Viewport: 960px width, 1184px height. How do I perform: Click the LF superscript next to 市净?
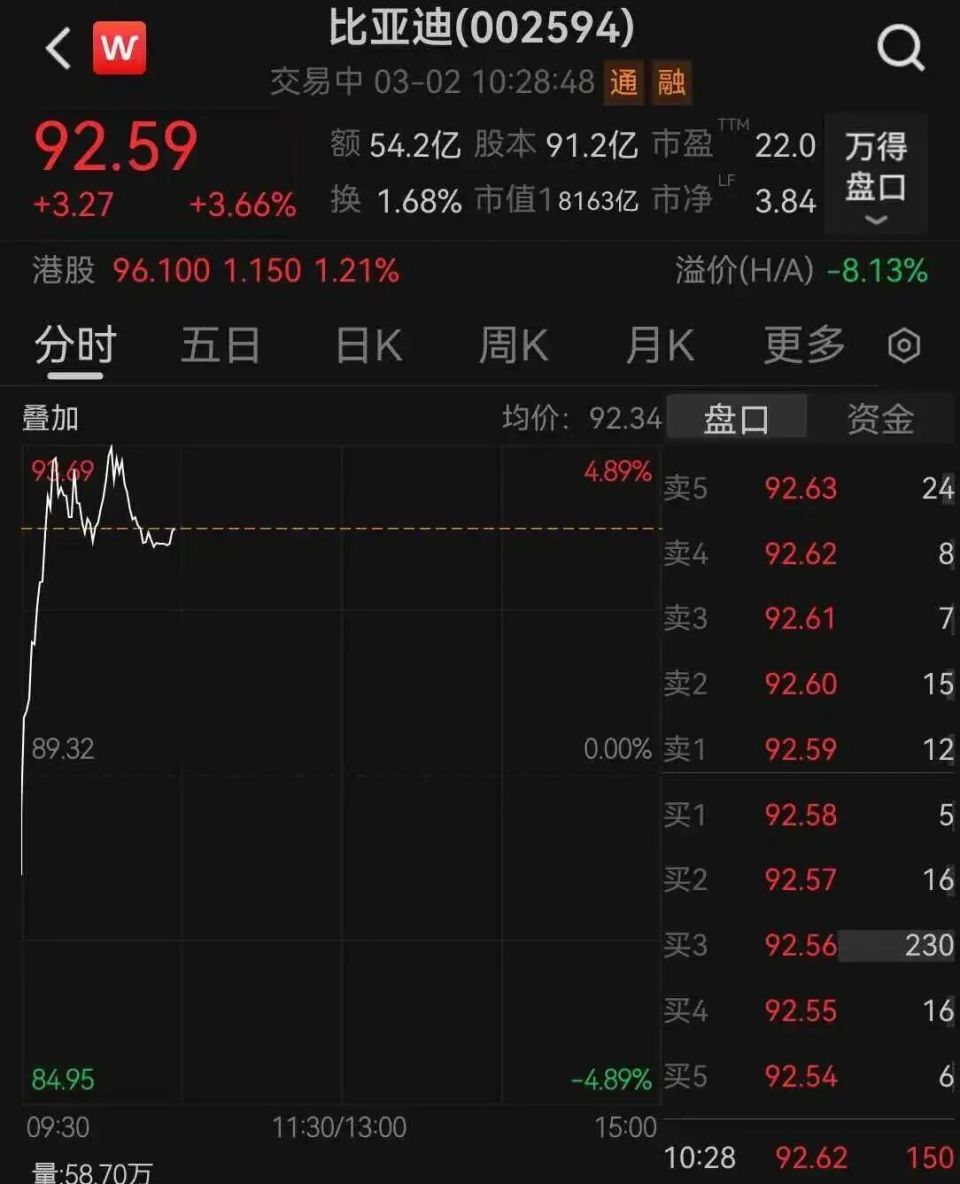pyautogui.click(x=727, y=182)
